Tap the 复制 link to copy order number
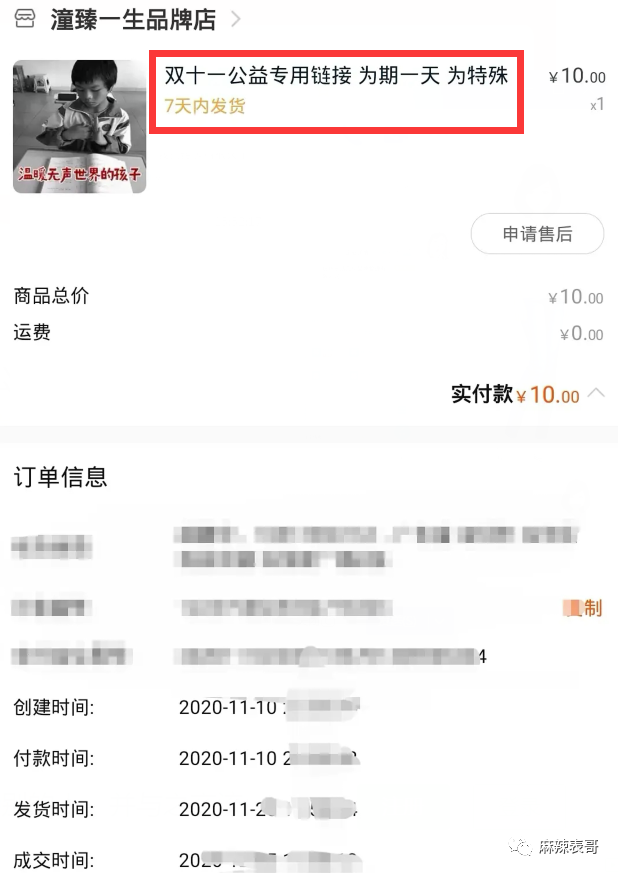 (582, 608)
